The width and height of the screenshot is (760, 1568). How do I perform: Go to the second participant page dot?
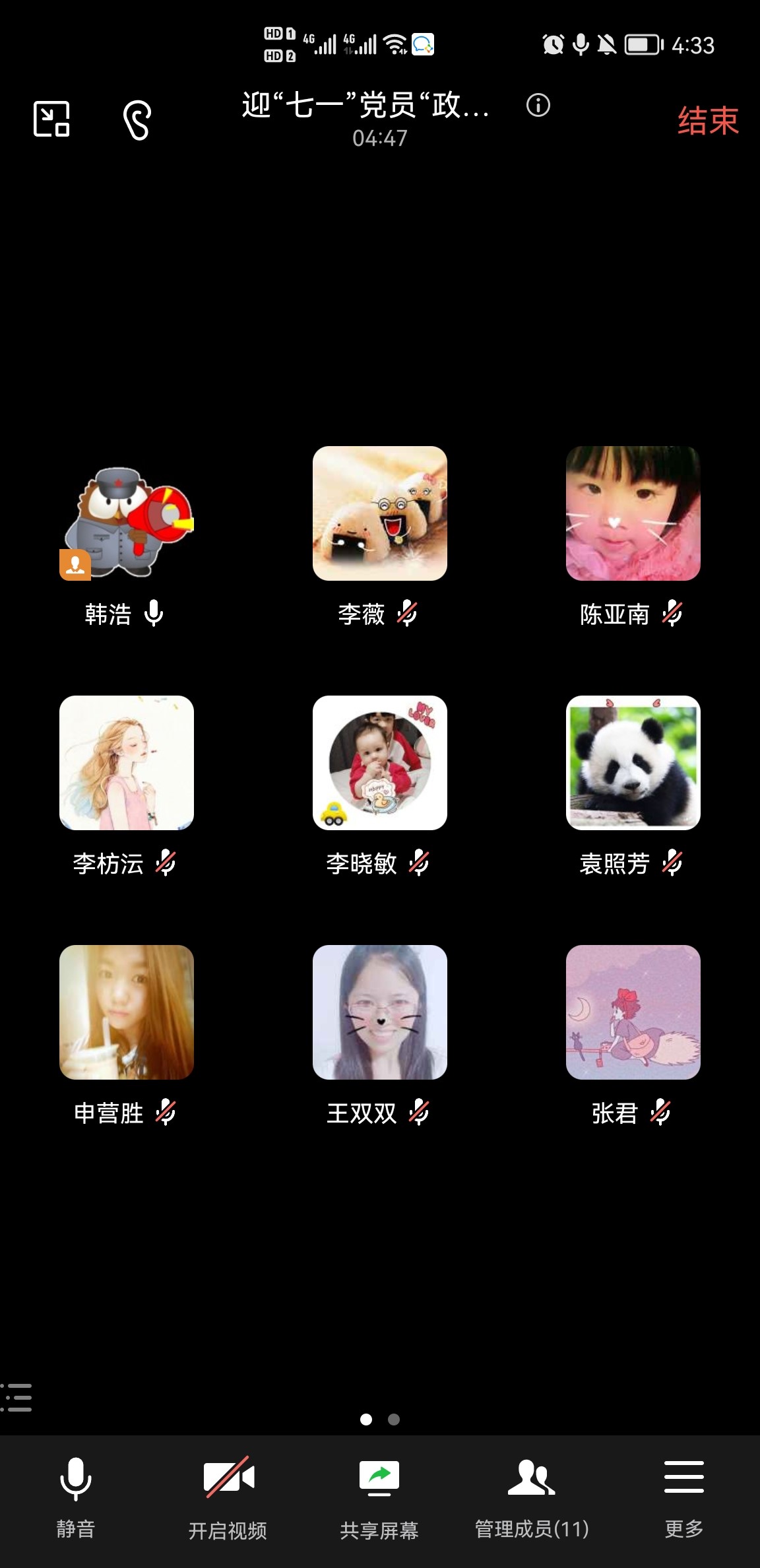[x=394, y=1420]
